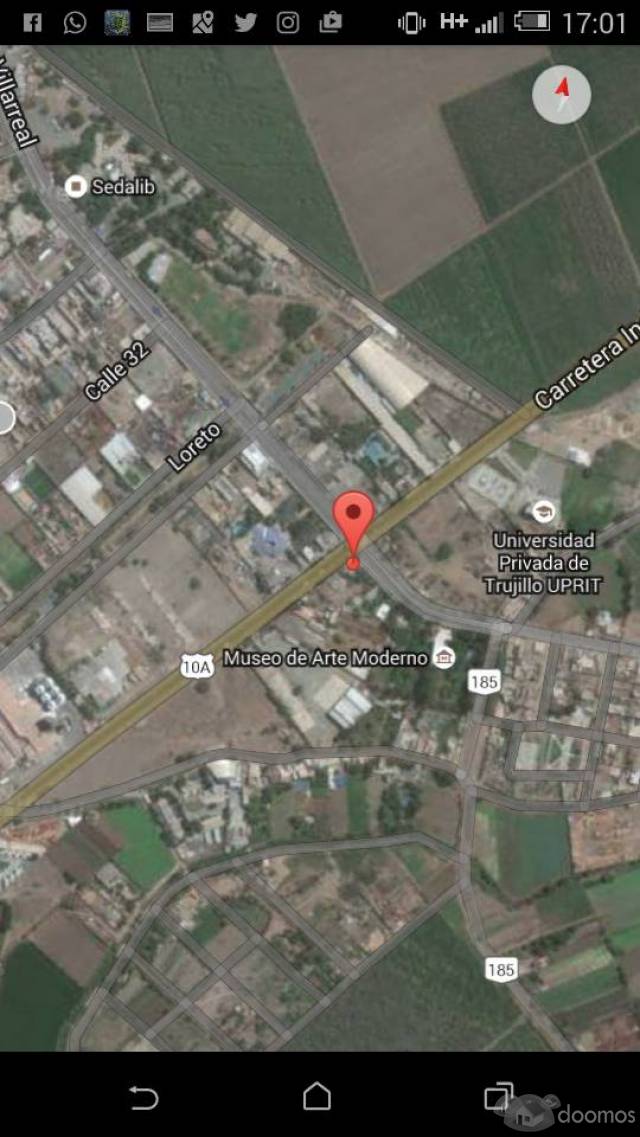Open the Sedalib place marker

point(76,186)
